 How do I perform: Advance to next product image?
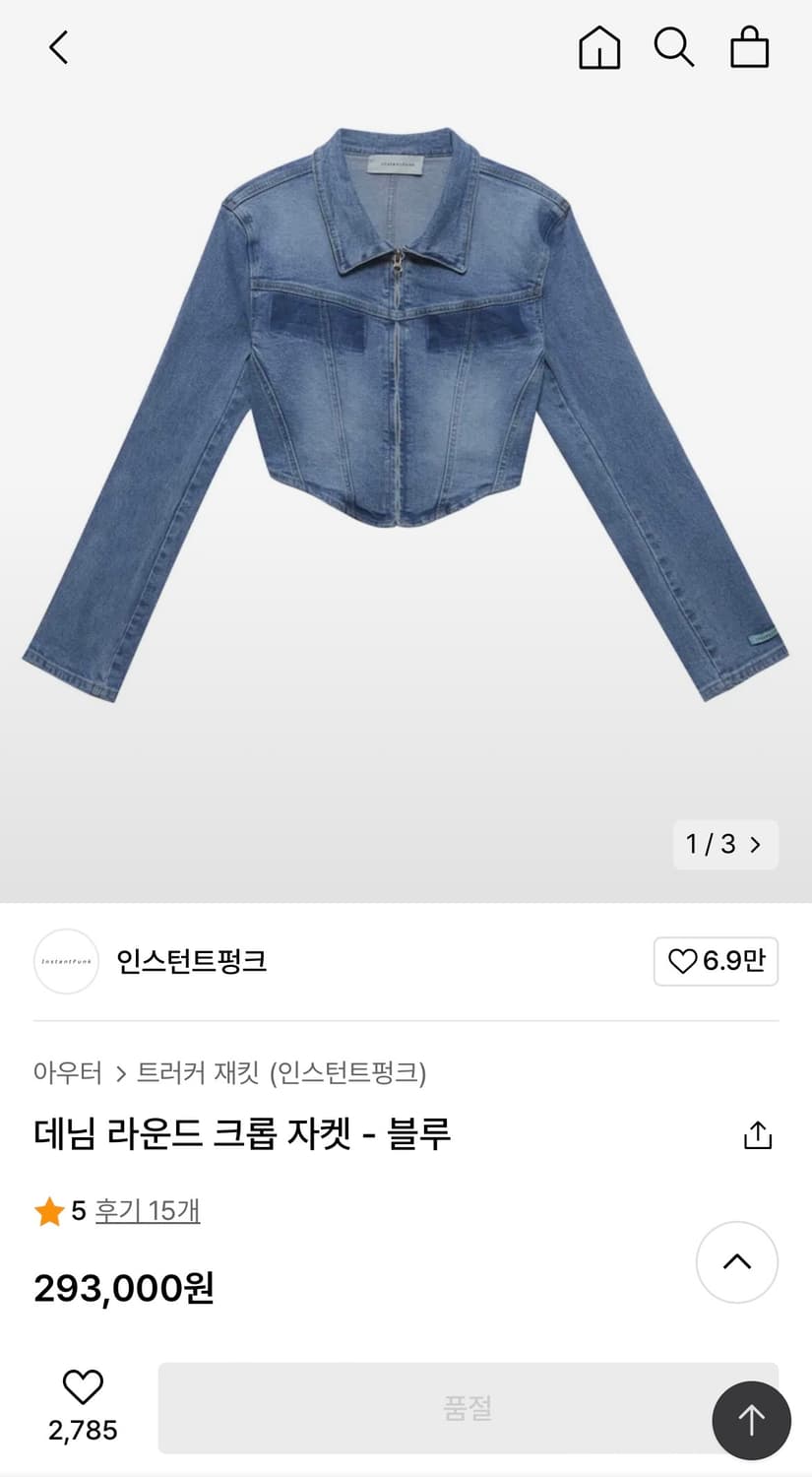(x=756, y=845)
